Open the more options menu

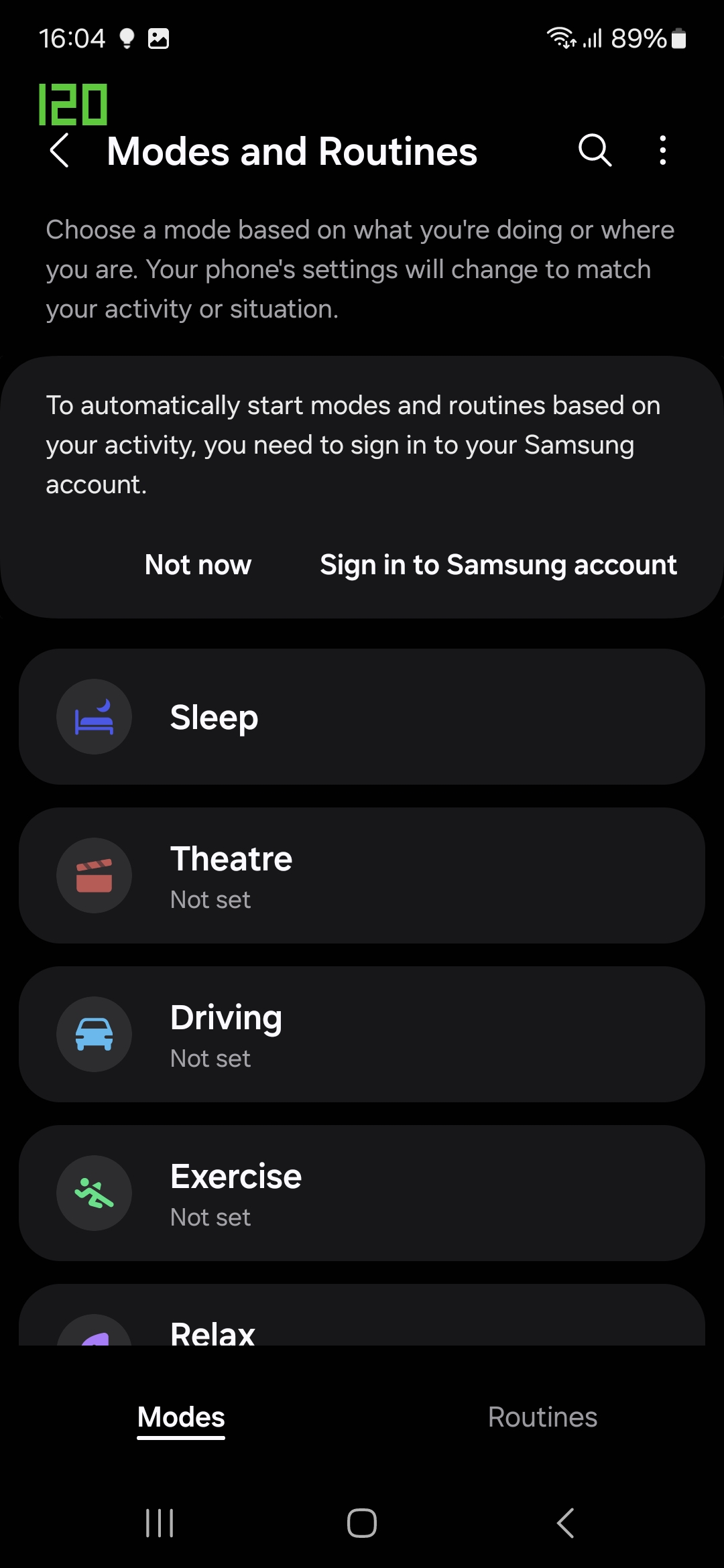click(662, 150)
